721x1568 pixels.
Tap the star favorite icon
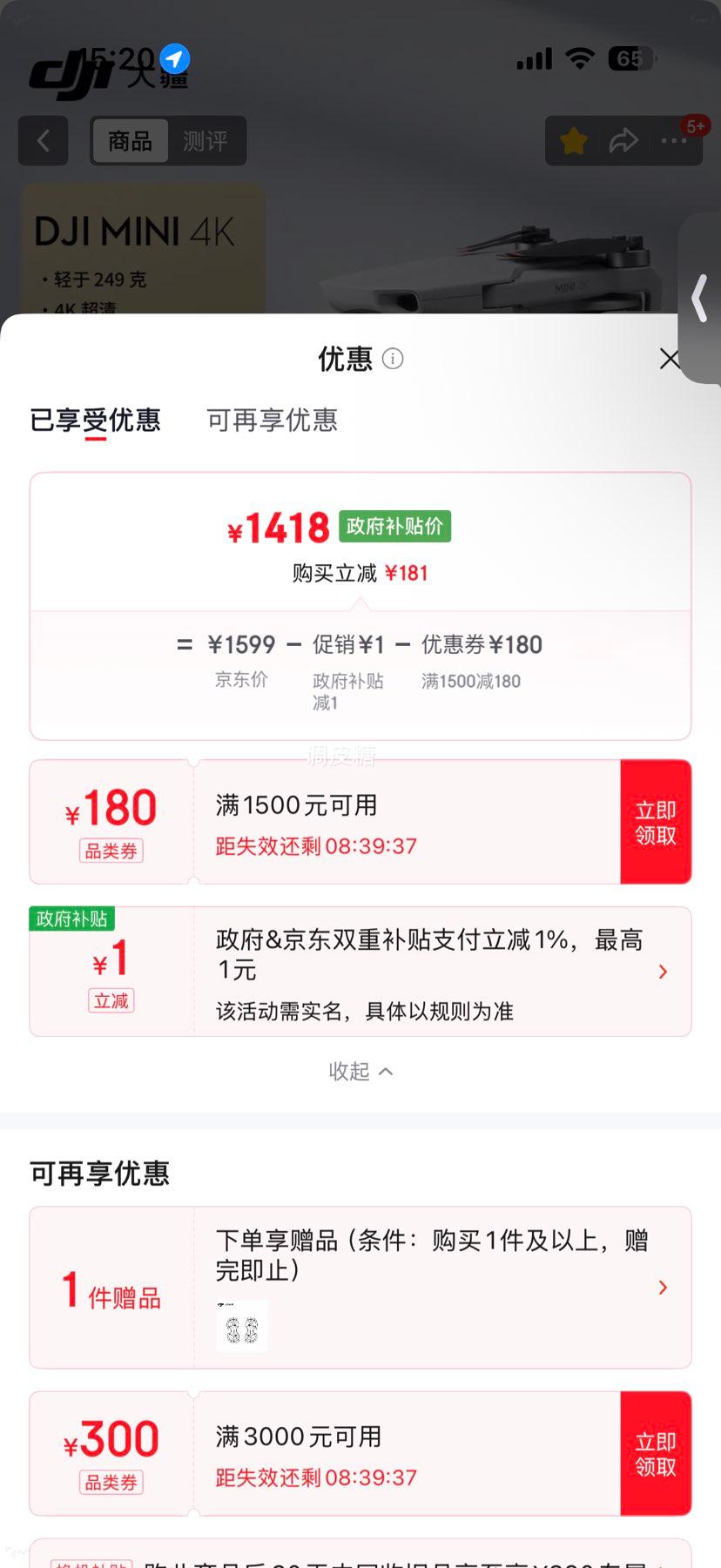pos(572,140)
